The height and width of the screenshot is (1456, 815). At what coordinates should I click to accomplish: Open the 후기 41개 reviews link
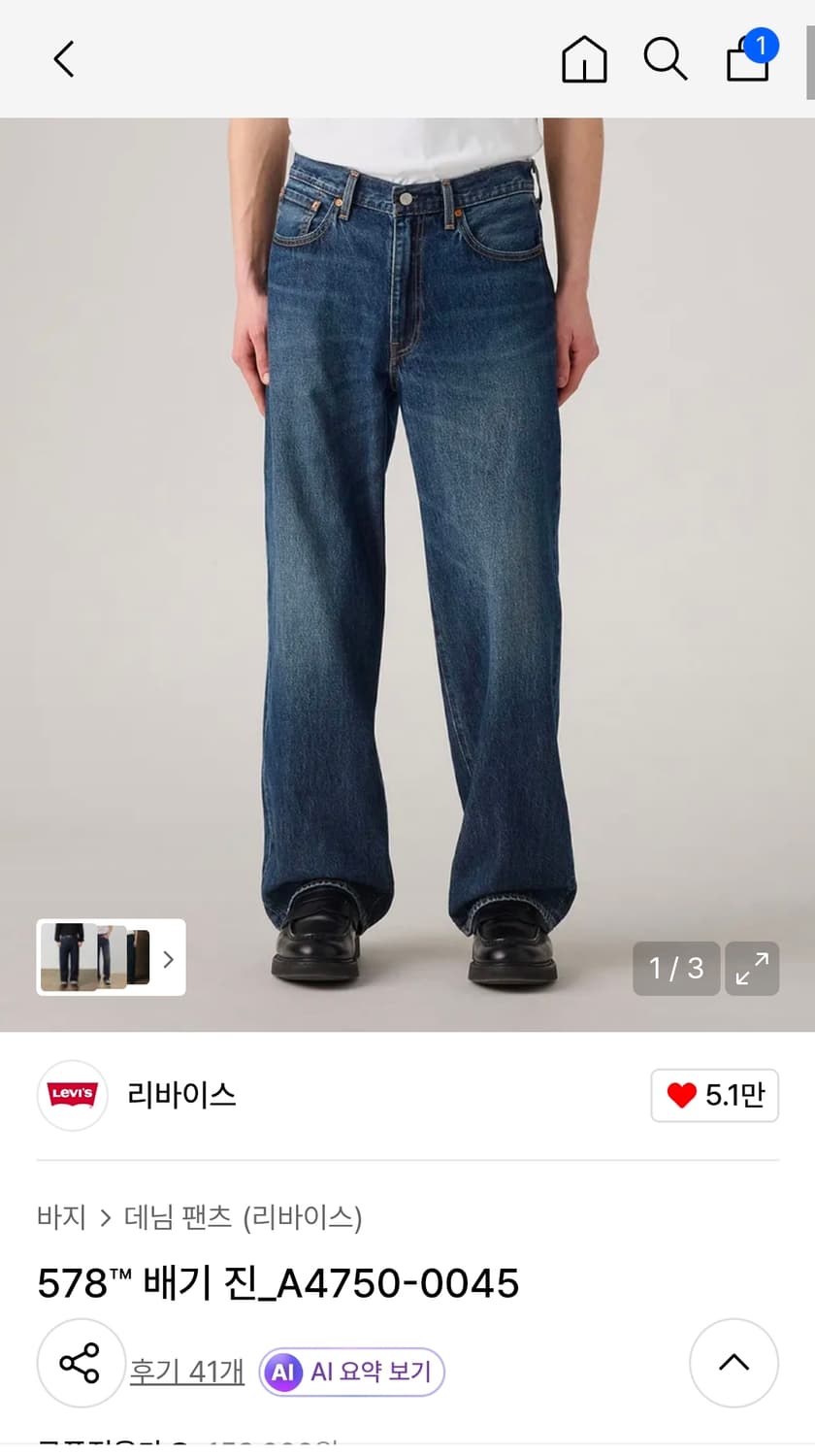pyautogui.click(x=186, y=1372)
